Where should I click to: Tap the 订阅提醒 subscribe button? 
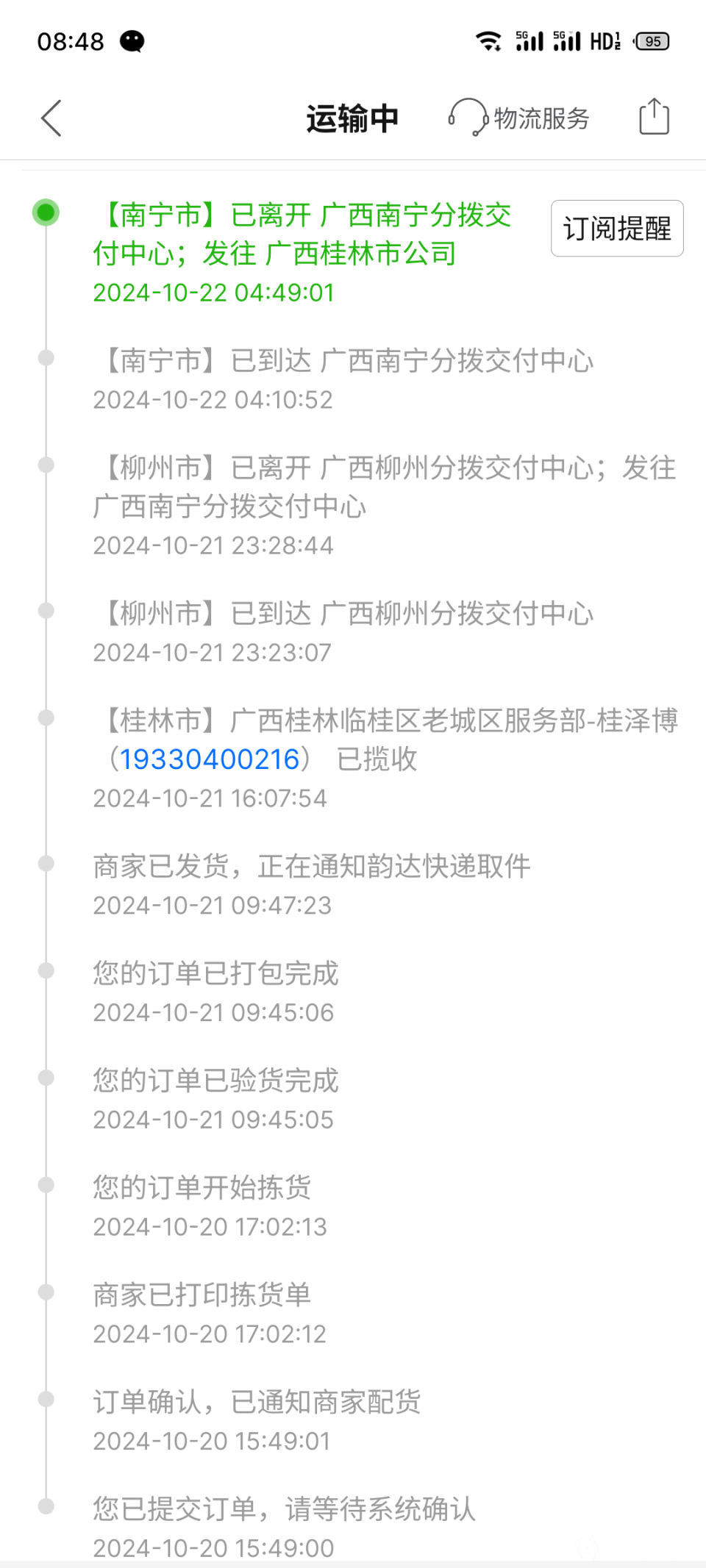(617, 229)
